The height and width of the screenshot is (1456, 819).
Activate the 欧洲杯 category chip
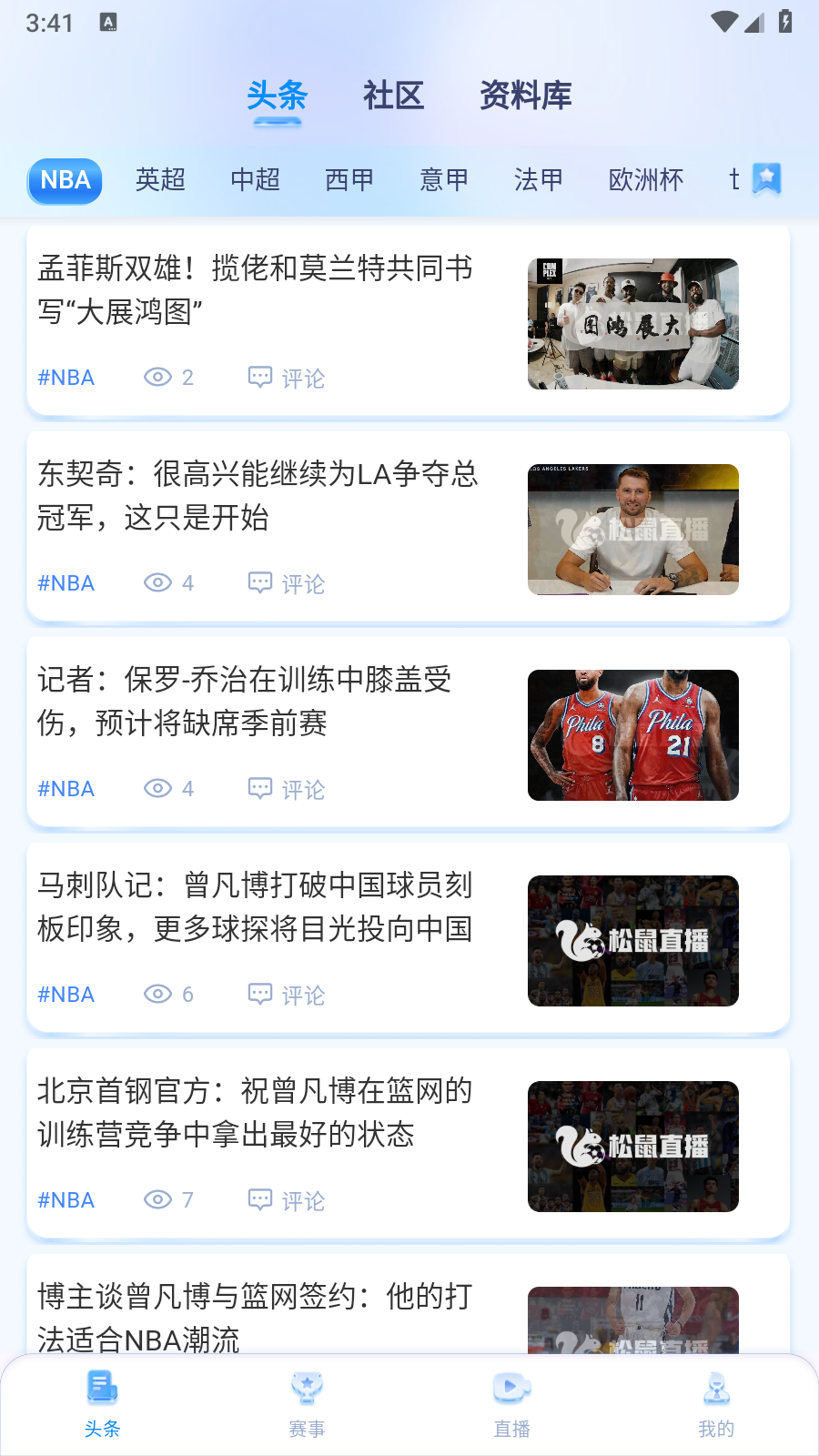click(x=645, y=180)
